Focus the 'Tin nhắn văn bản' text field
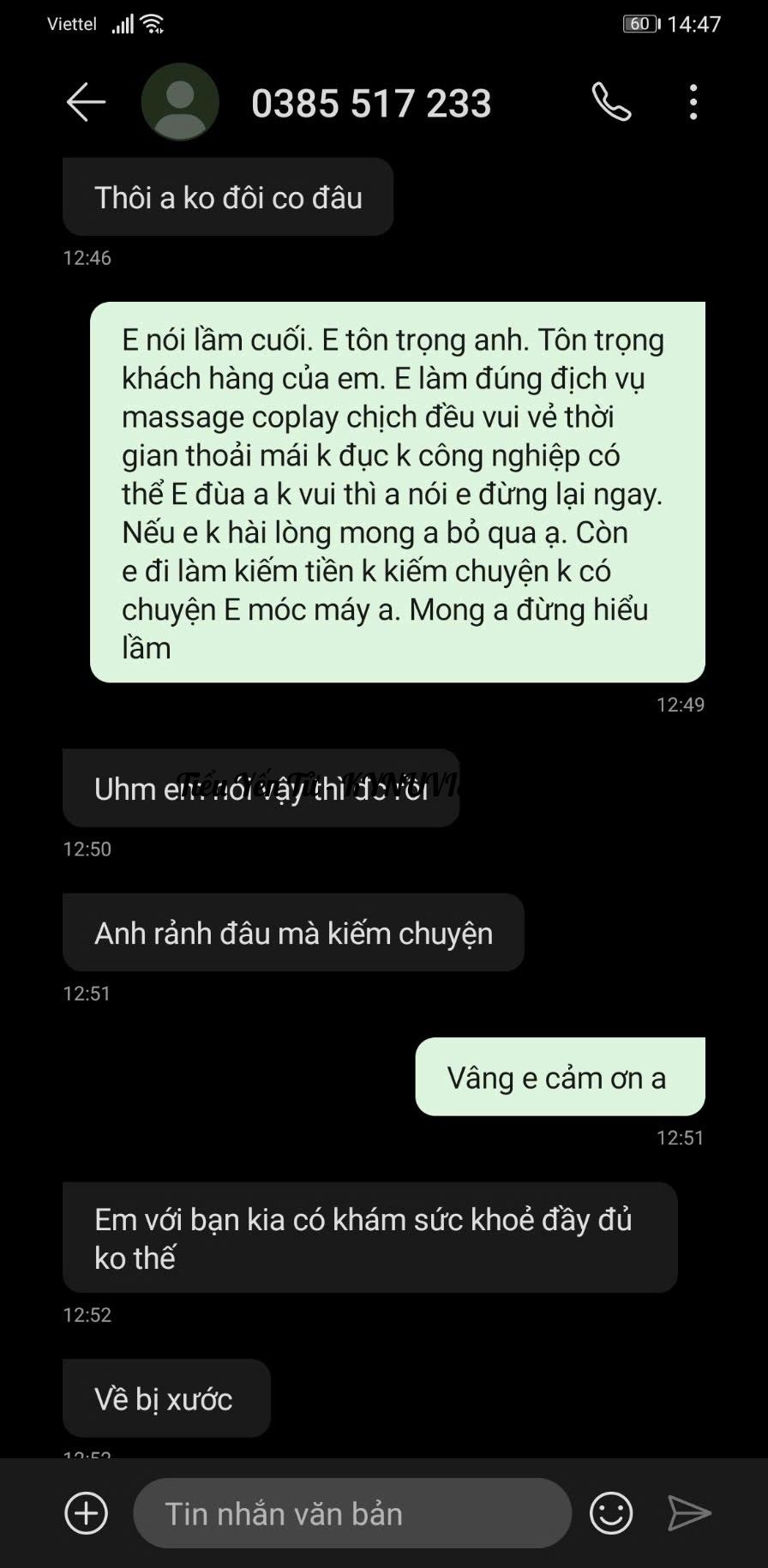 351,1513
